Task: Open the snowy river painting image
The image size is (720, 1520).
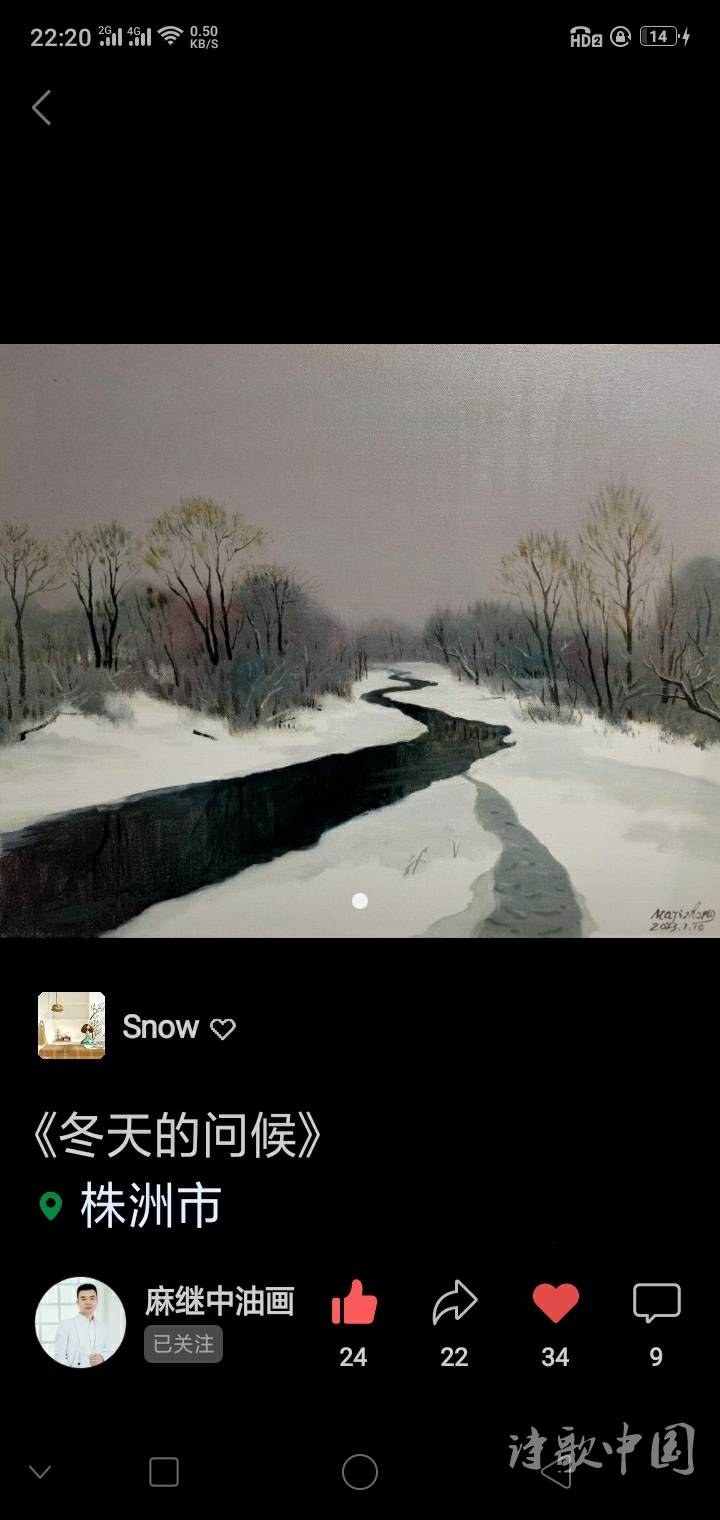Action: click(360, 640)
